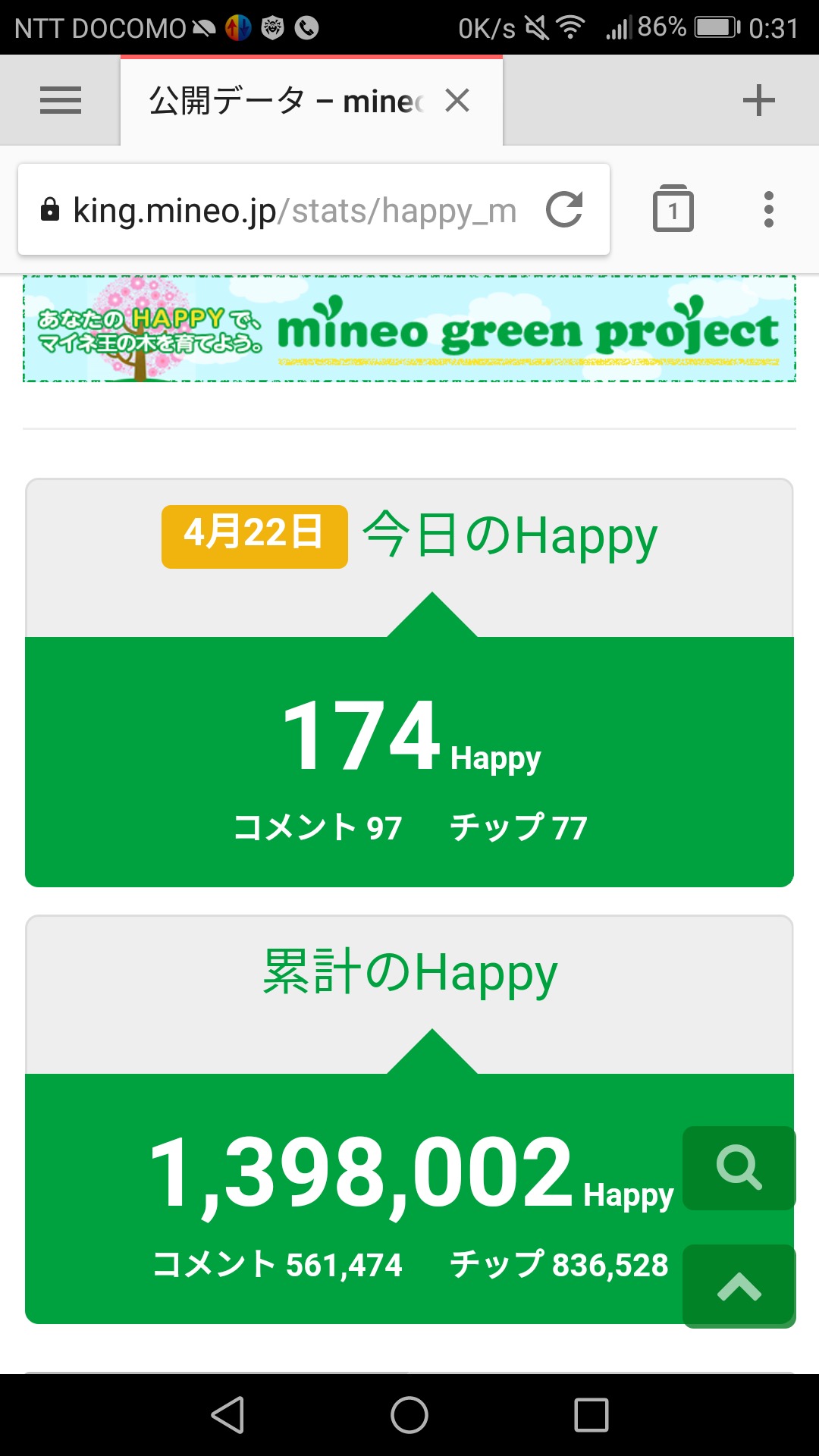Open a new browser tab
The width and height of the screenshot is (819, 1456).
pyautogui.click(x=758, y=100)
